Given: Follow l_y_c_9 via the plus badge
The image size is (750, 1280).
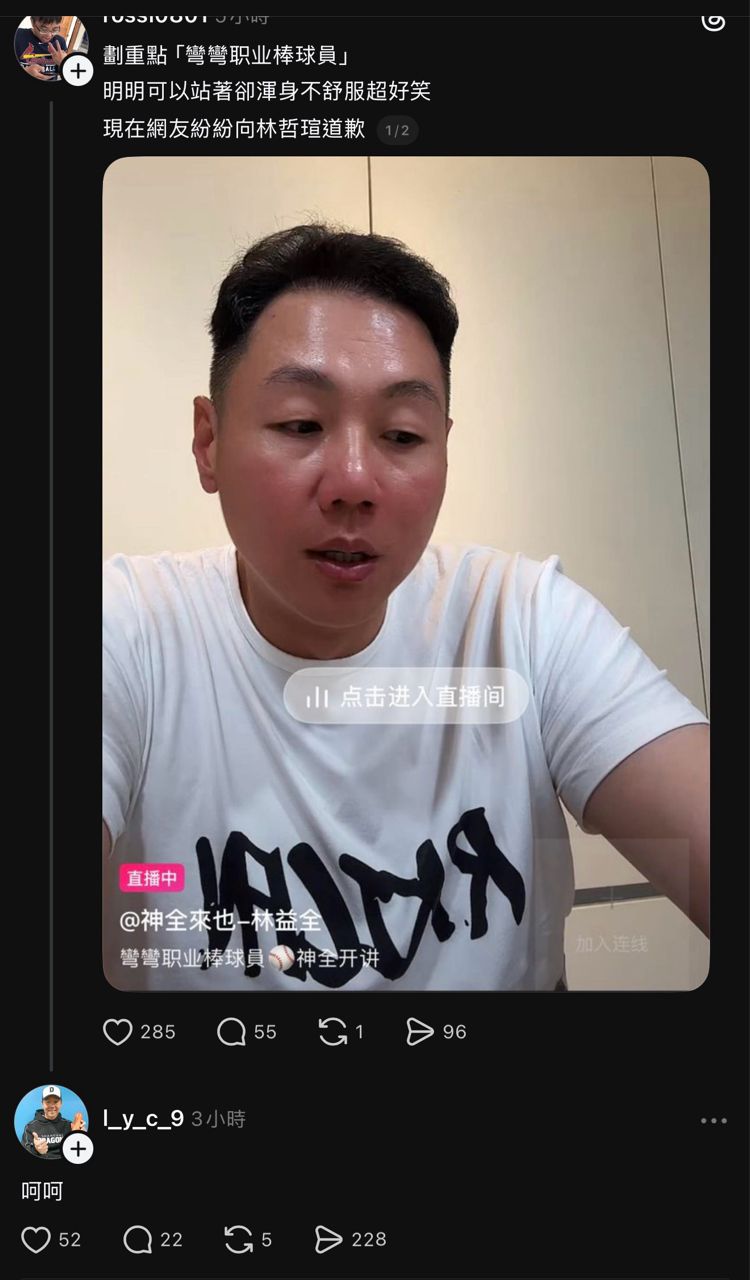Looking at the screenshot, I should [x=77, y=1149].
